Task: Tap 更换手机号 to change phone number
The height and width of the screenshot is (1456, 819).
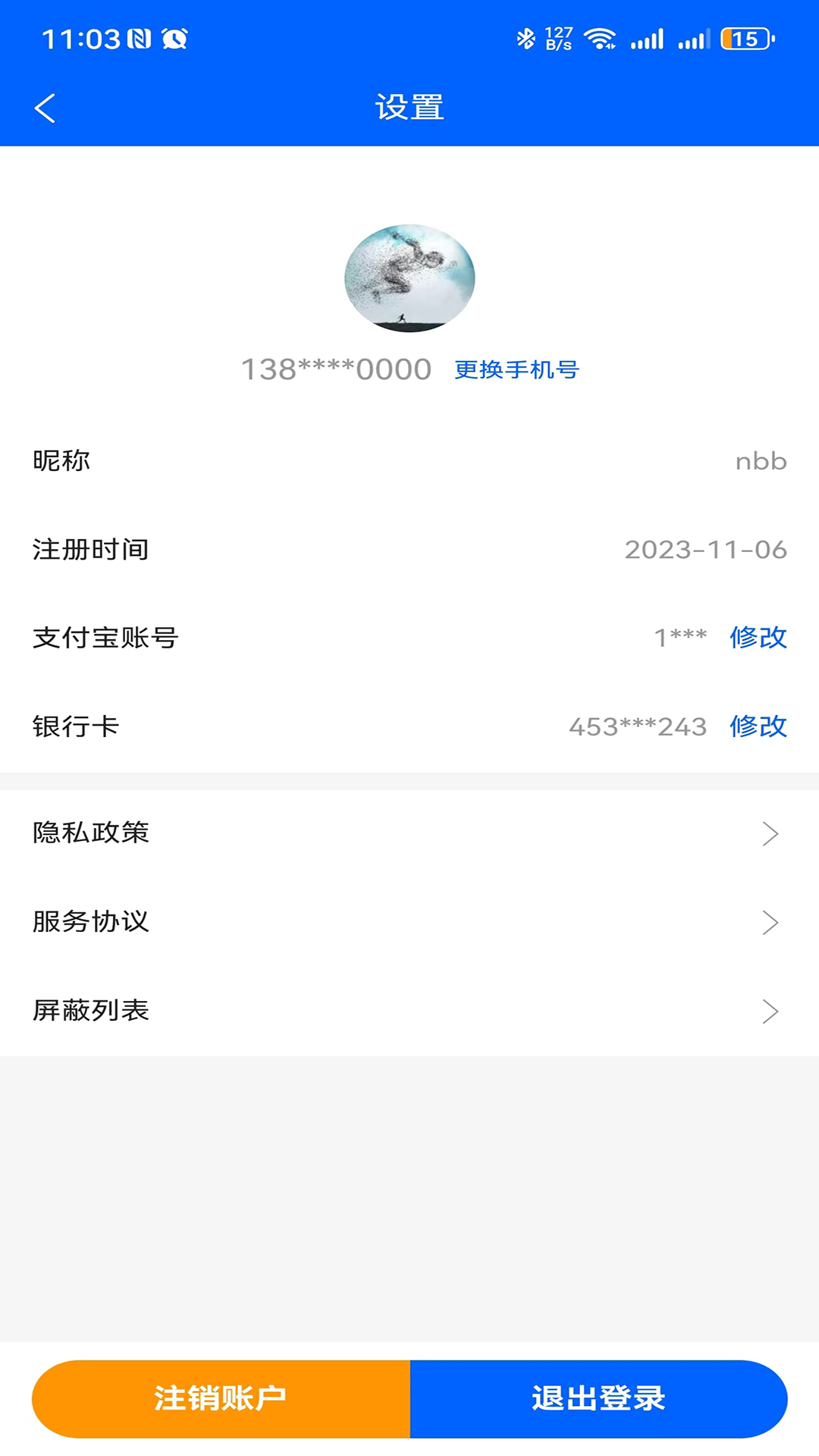Action: pyautogui.click(x=516, y=370)
